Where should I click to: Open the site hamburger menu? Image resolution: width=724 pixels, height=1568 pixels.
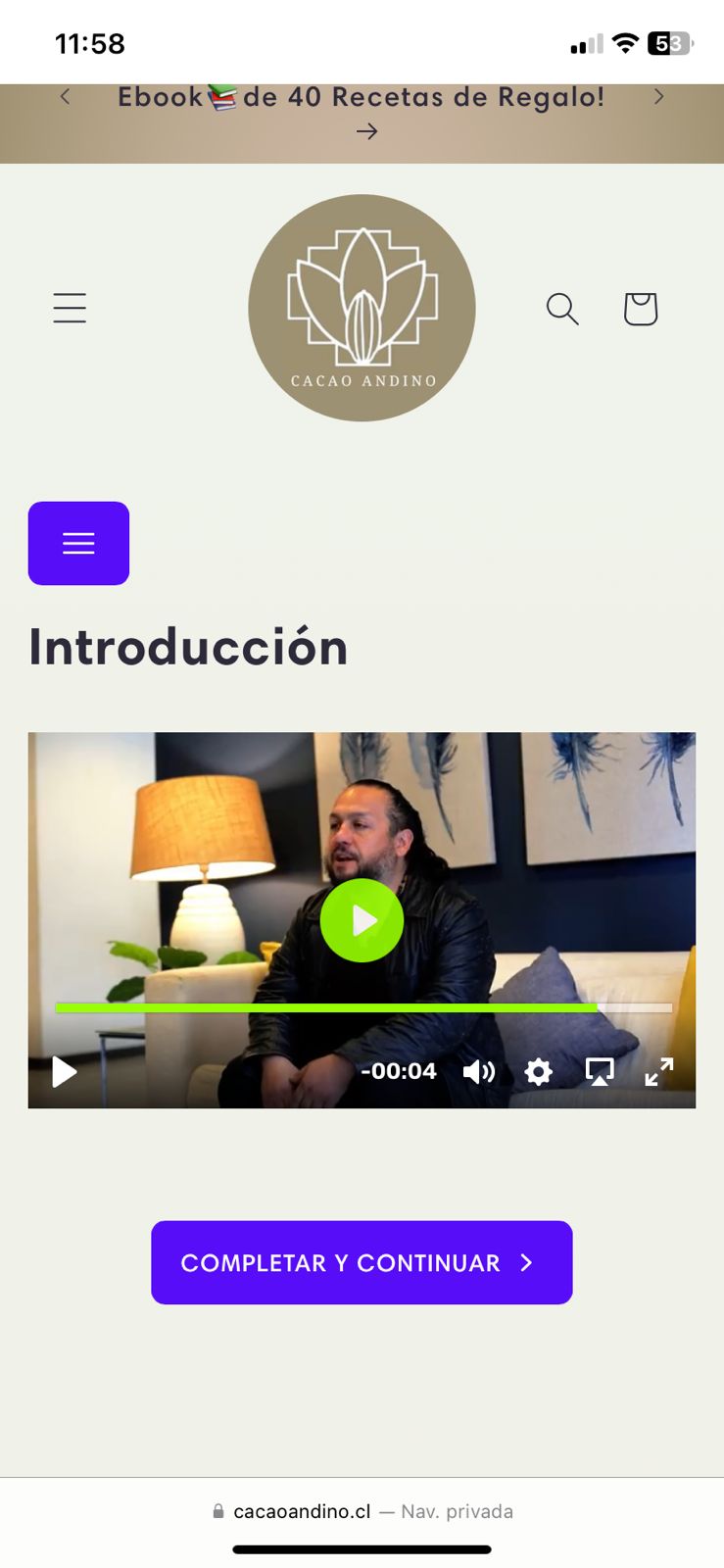pos(70,308)
